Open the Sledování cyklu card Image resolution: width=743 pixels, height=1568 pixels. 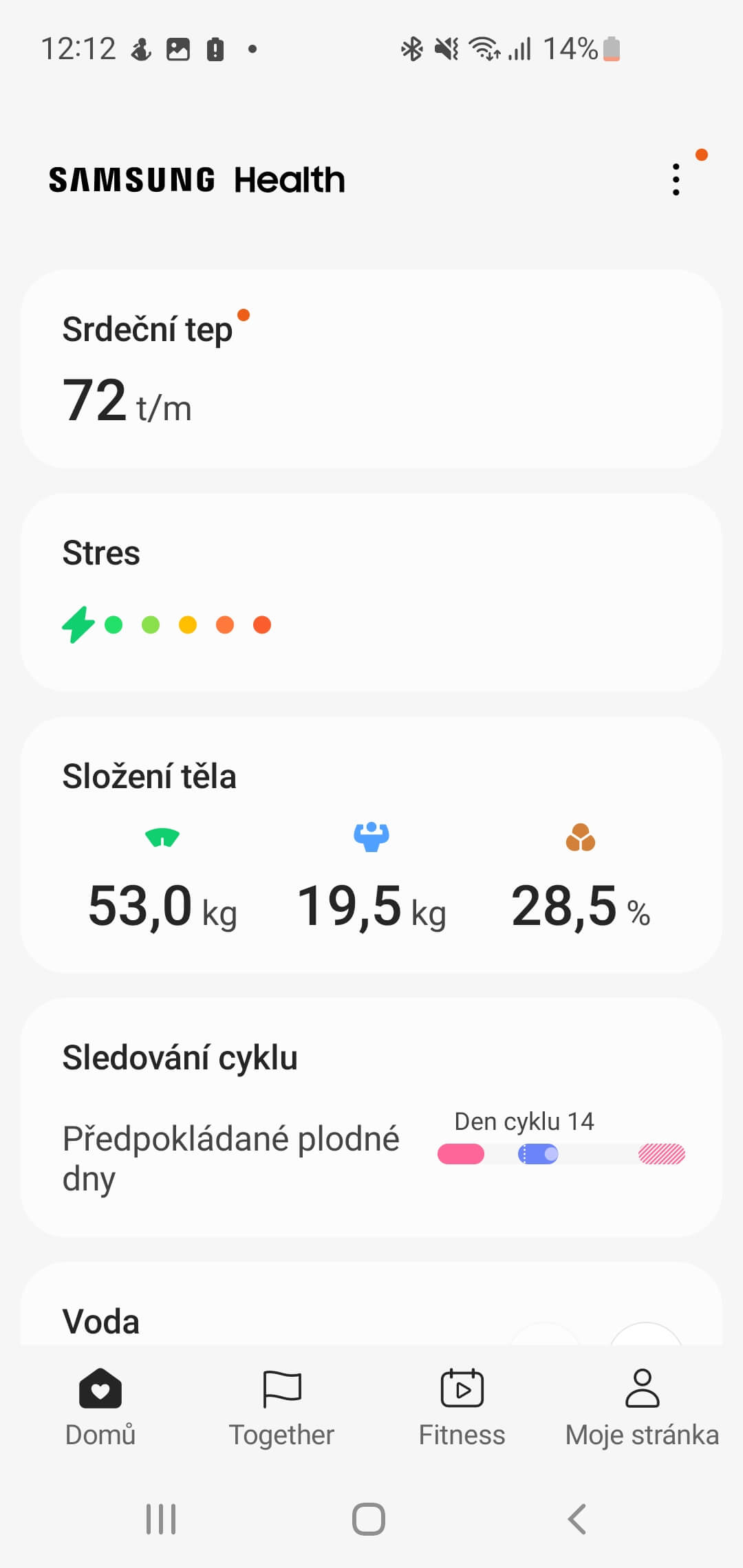(371, 1118)
